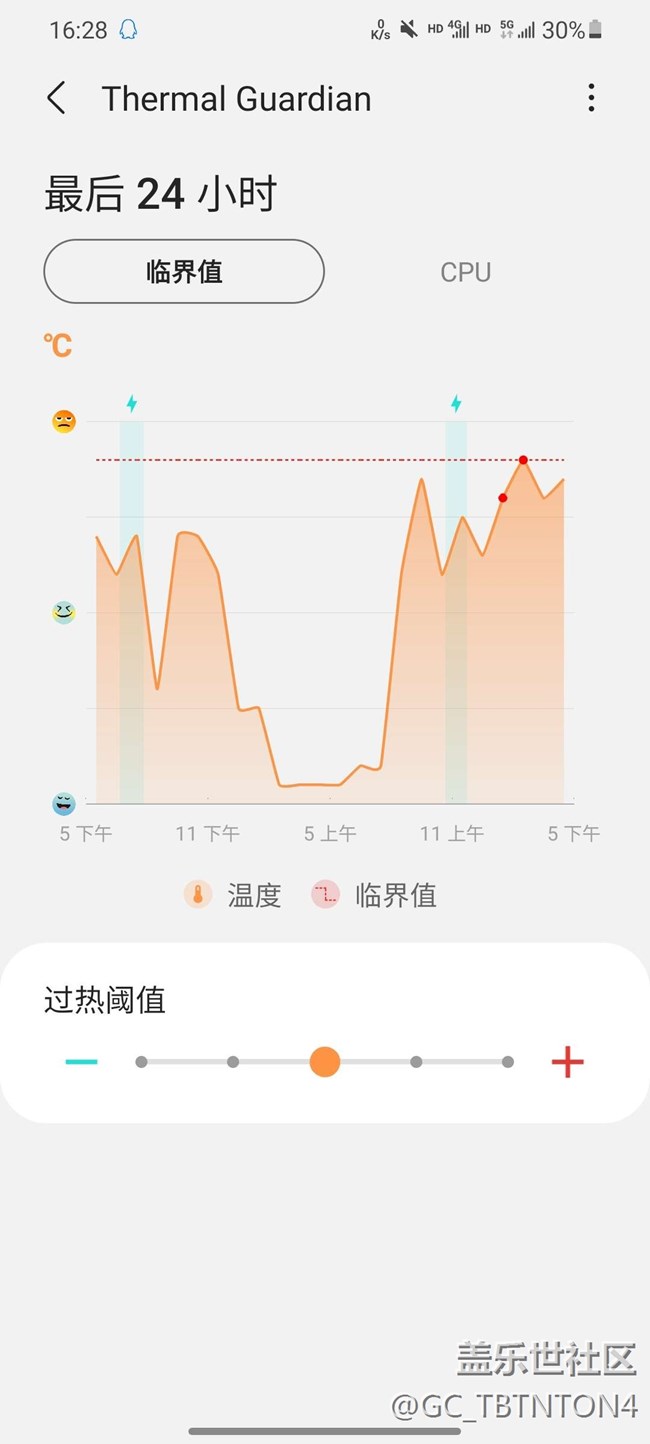This screenshot has width=650, height=1444.
Task: Open the three-dot overflow menu
Action: (x=592, y=98)
